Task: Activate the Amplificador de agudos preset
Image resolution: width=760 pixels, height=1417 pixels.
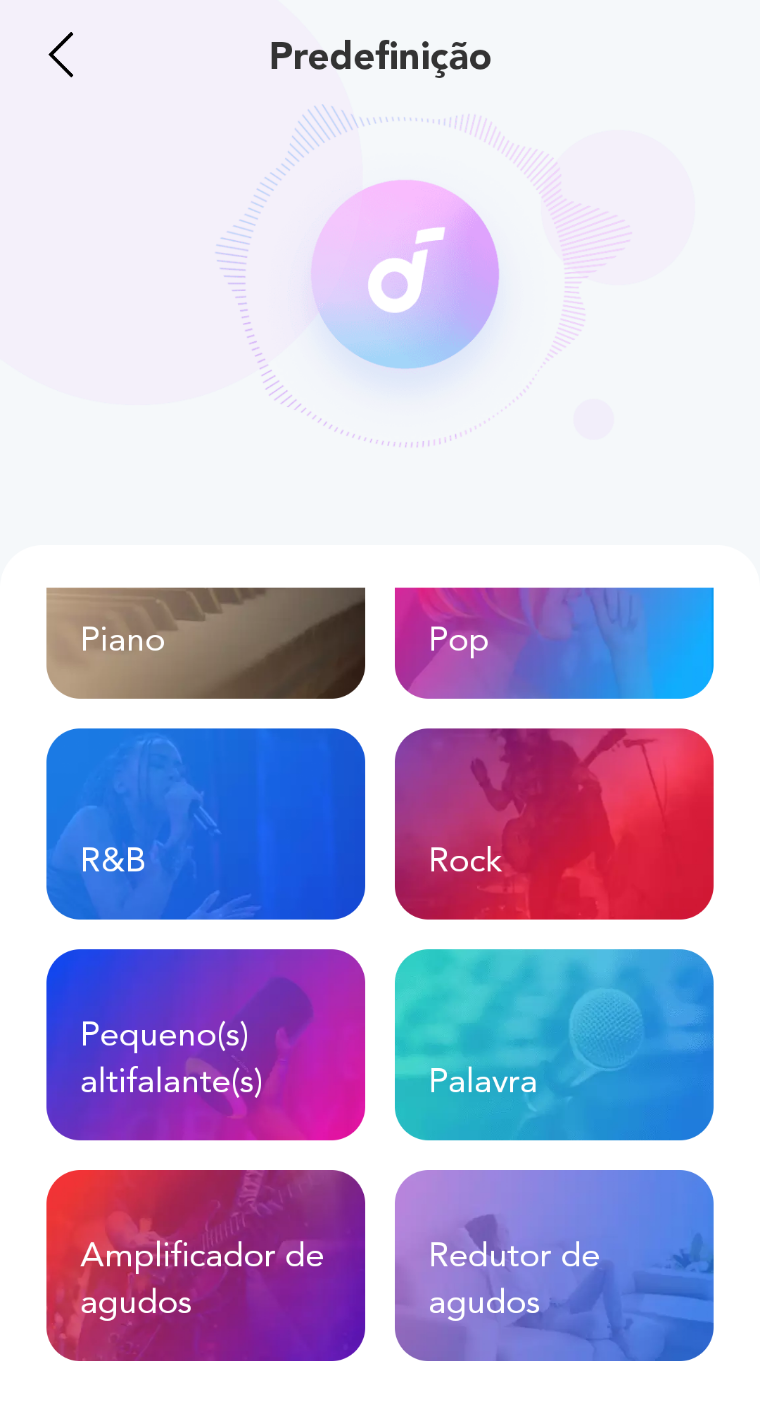Action: [205, 1265]
